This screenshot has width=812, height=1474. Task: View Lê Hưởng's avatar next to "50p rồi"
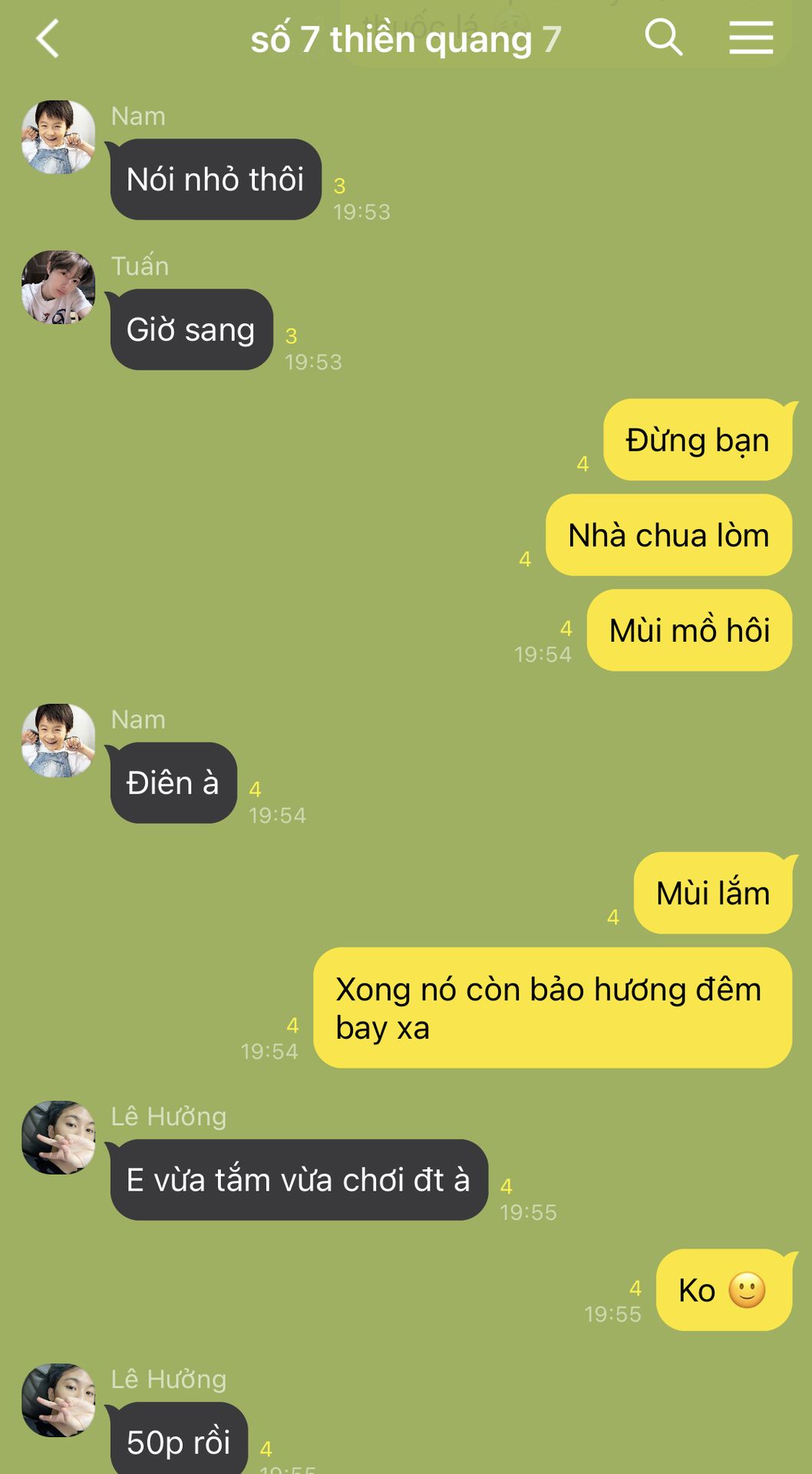(58, 1400)
